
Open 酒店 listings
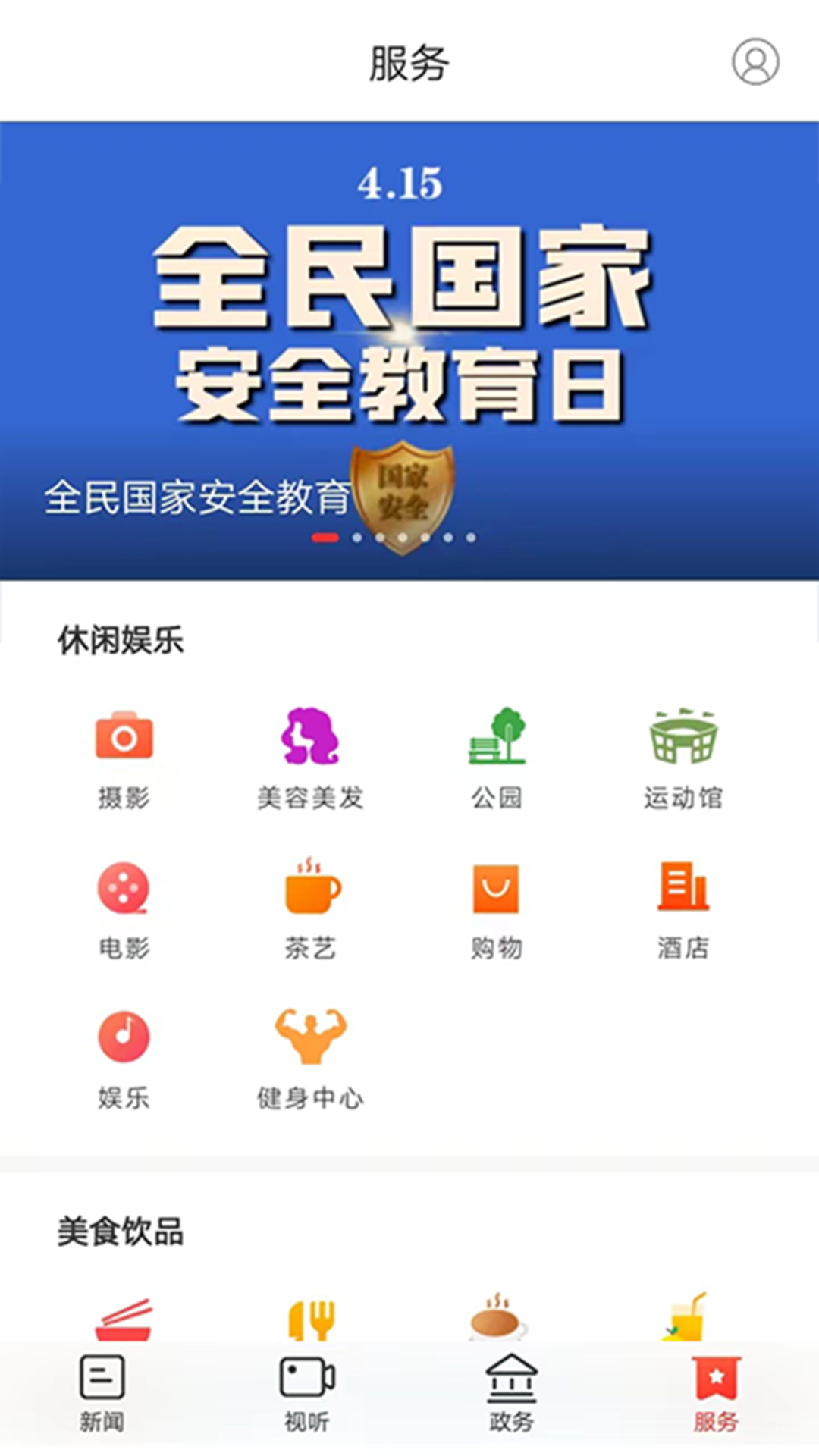[x=683, y=906]
